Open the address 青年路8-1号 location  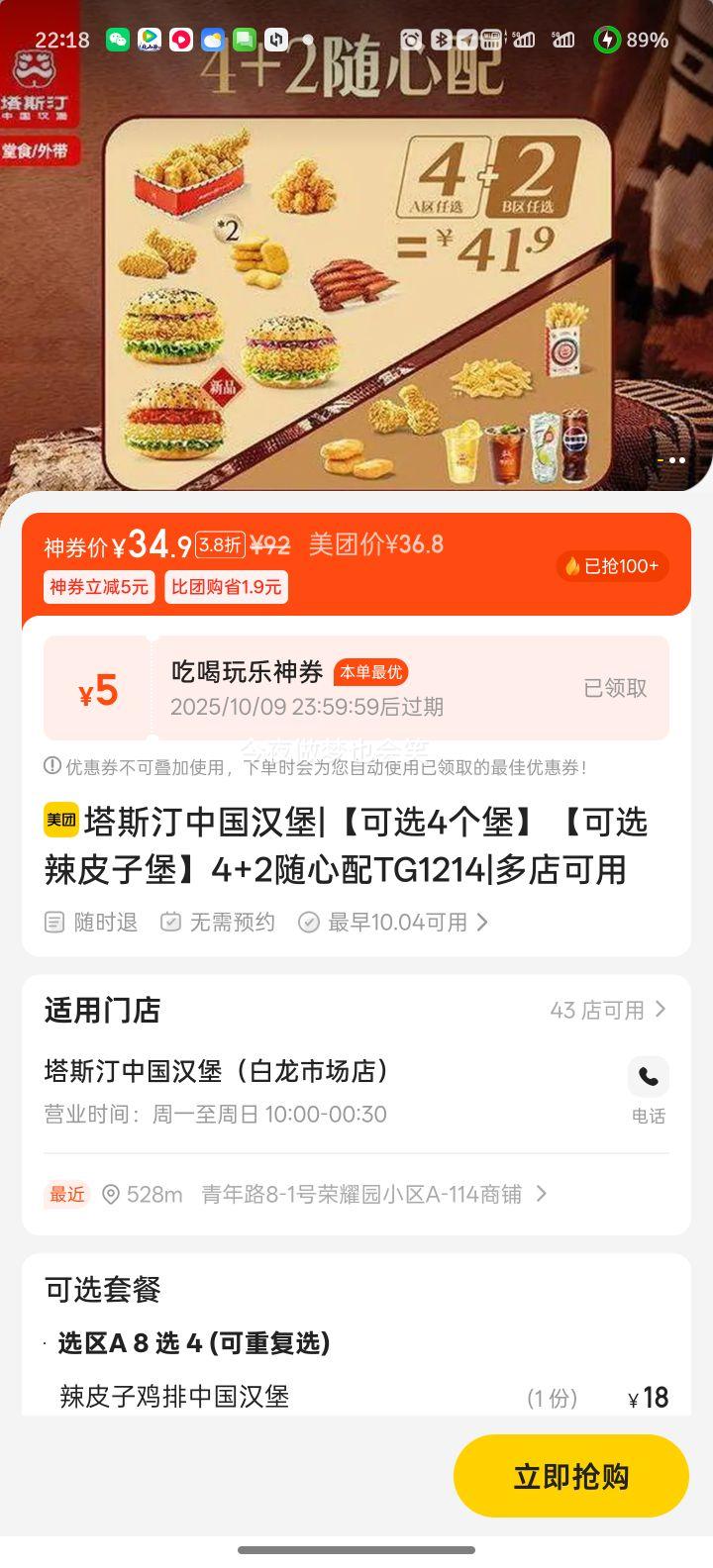click(361, 1194)
